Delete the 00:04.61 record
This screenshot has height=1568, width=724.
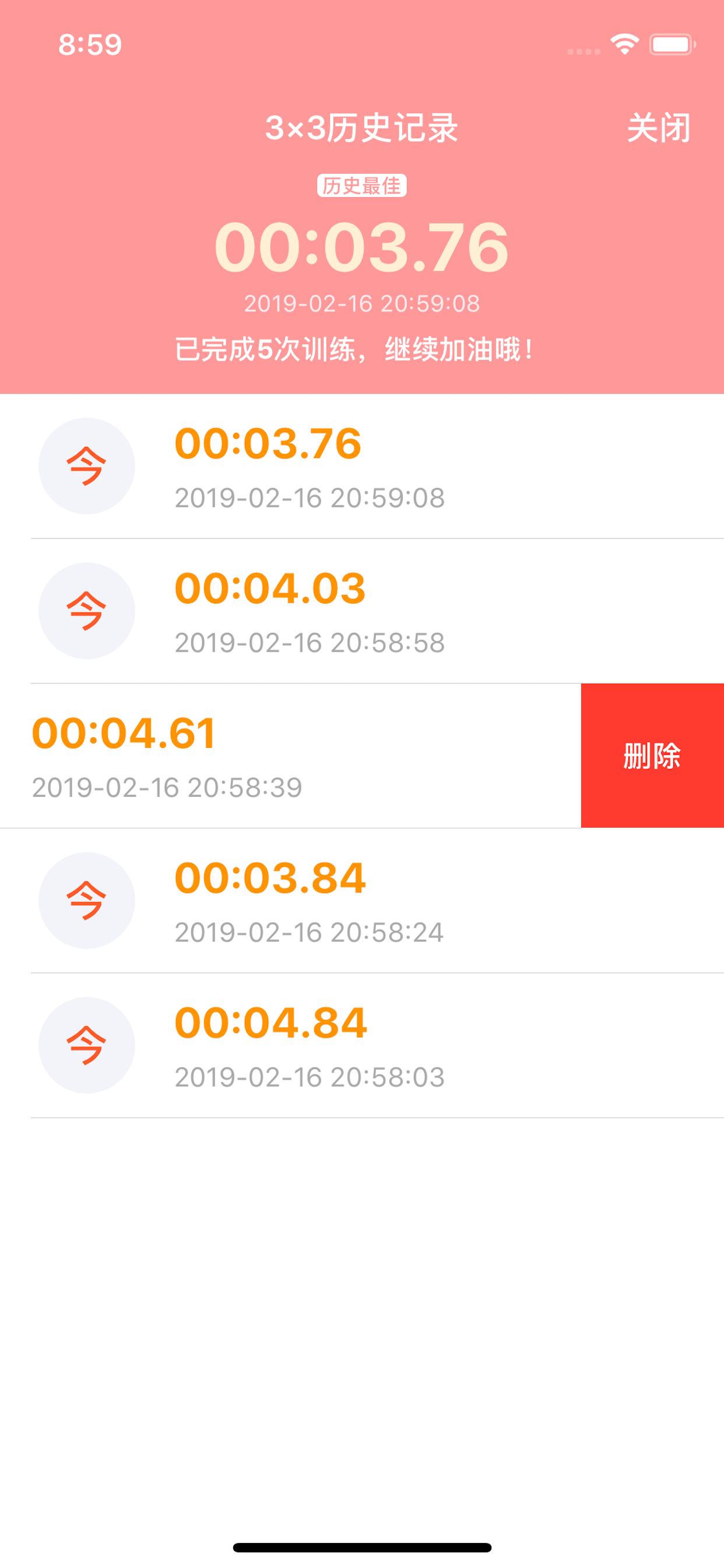652,755
